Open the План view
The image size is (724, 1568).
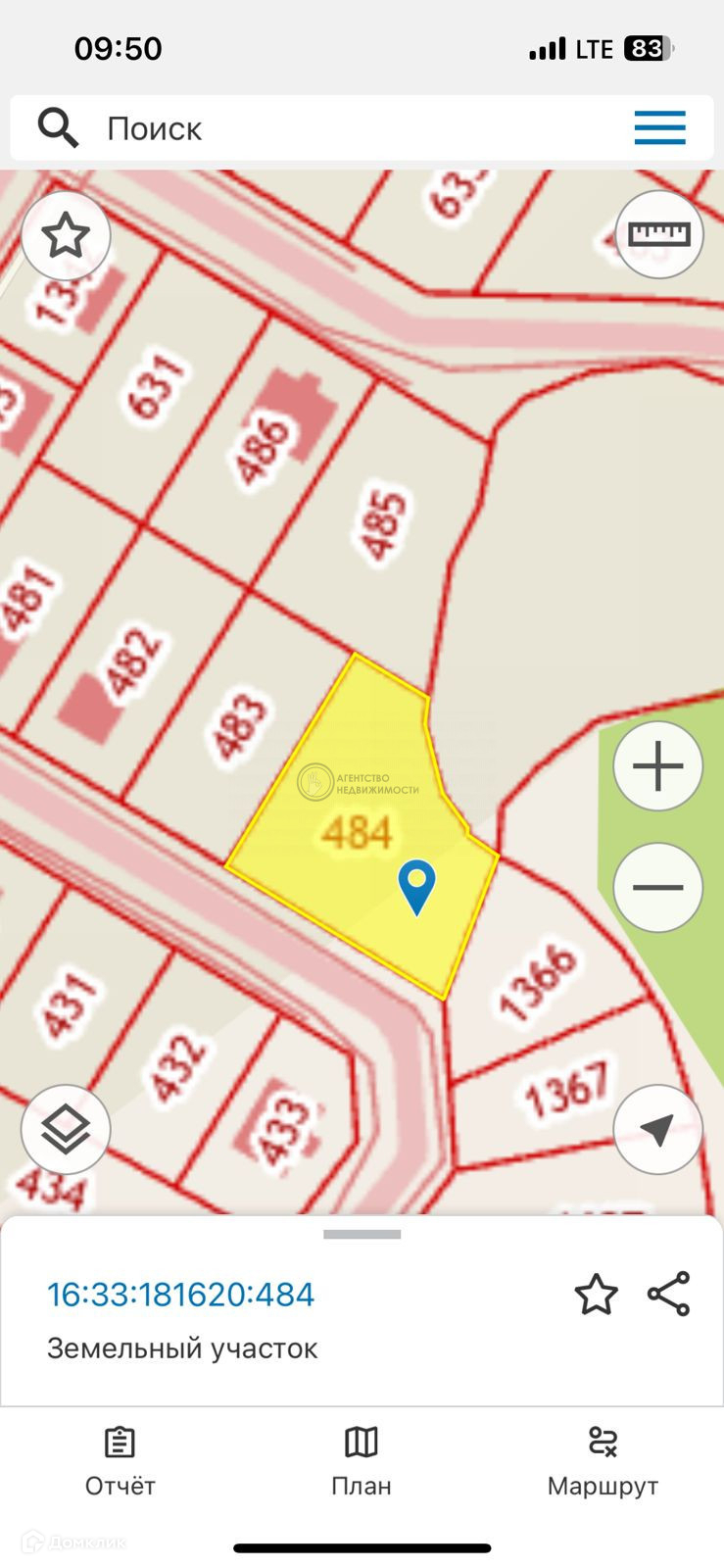362,1462
